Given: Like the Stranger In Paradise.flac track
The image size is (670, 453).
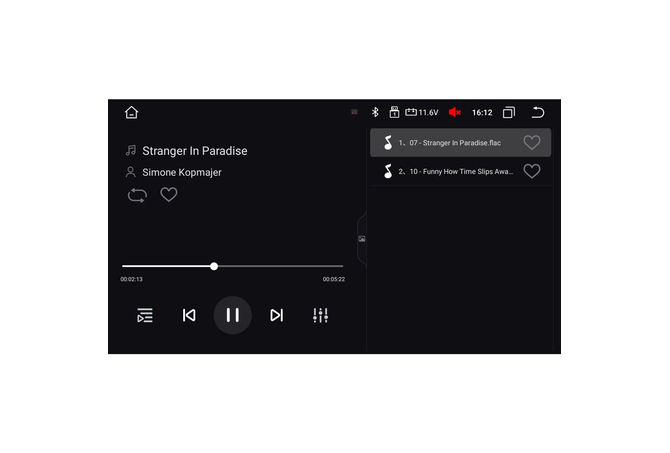Looking at the screenshot, I should [x=532, y=143].
